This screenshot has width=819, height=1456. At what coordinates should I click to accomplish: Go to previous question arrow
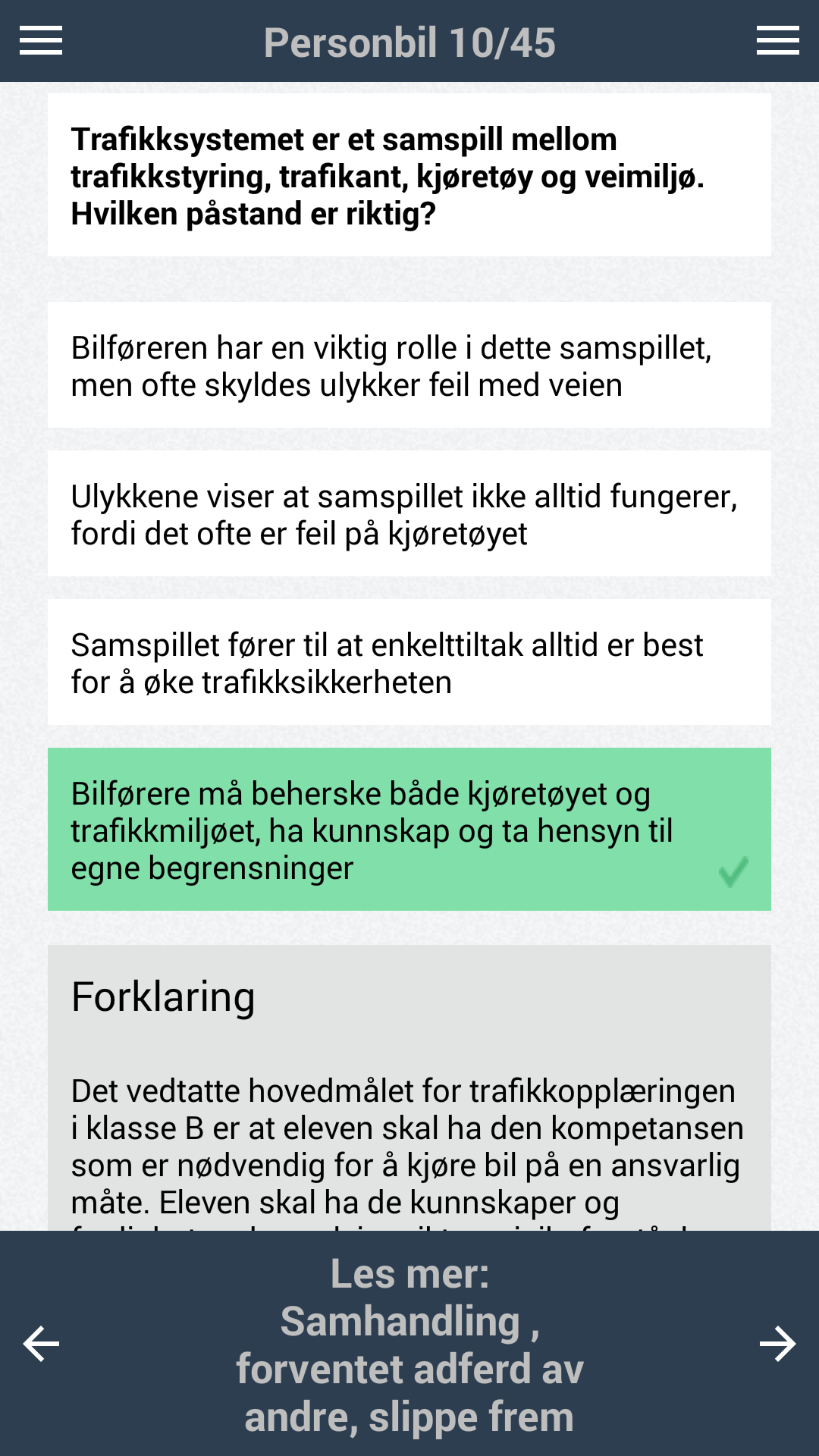pyautogui.click(x=41, y=1344)
